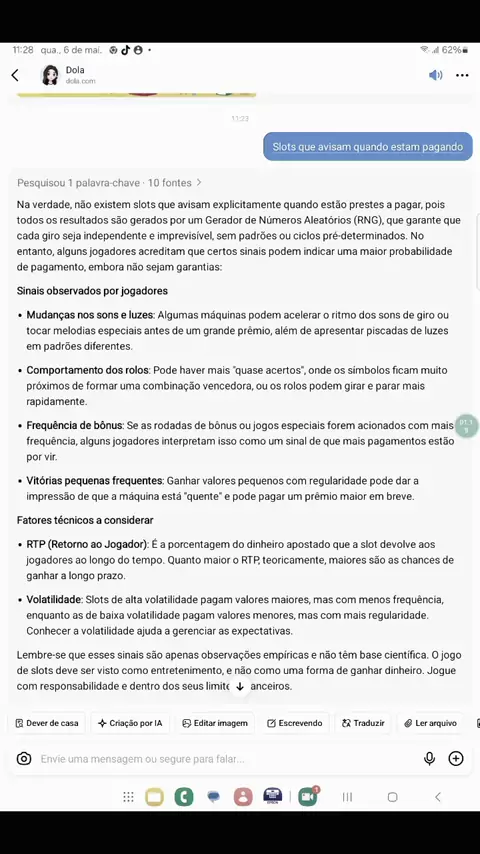Open the three-dot overflow menu

click(x=462, y=75)
